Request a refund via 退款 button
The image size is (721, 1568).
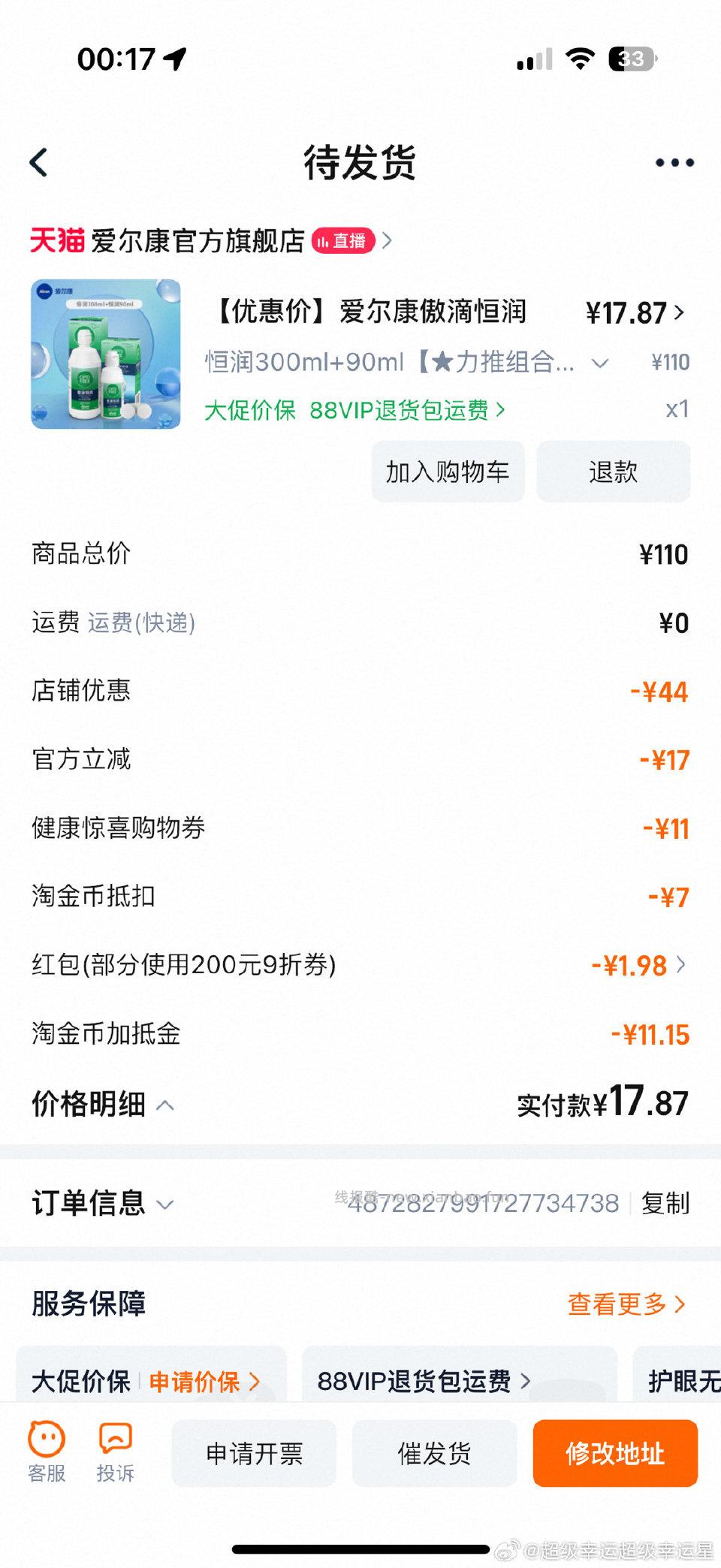613,472
